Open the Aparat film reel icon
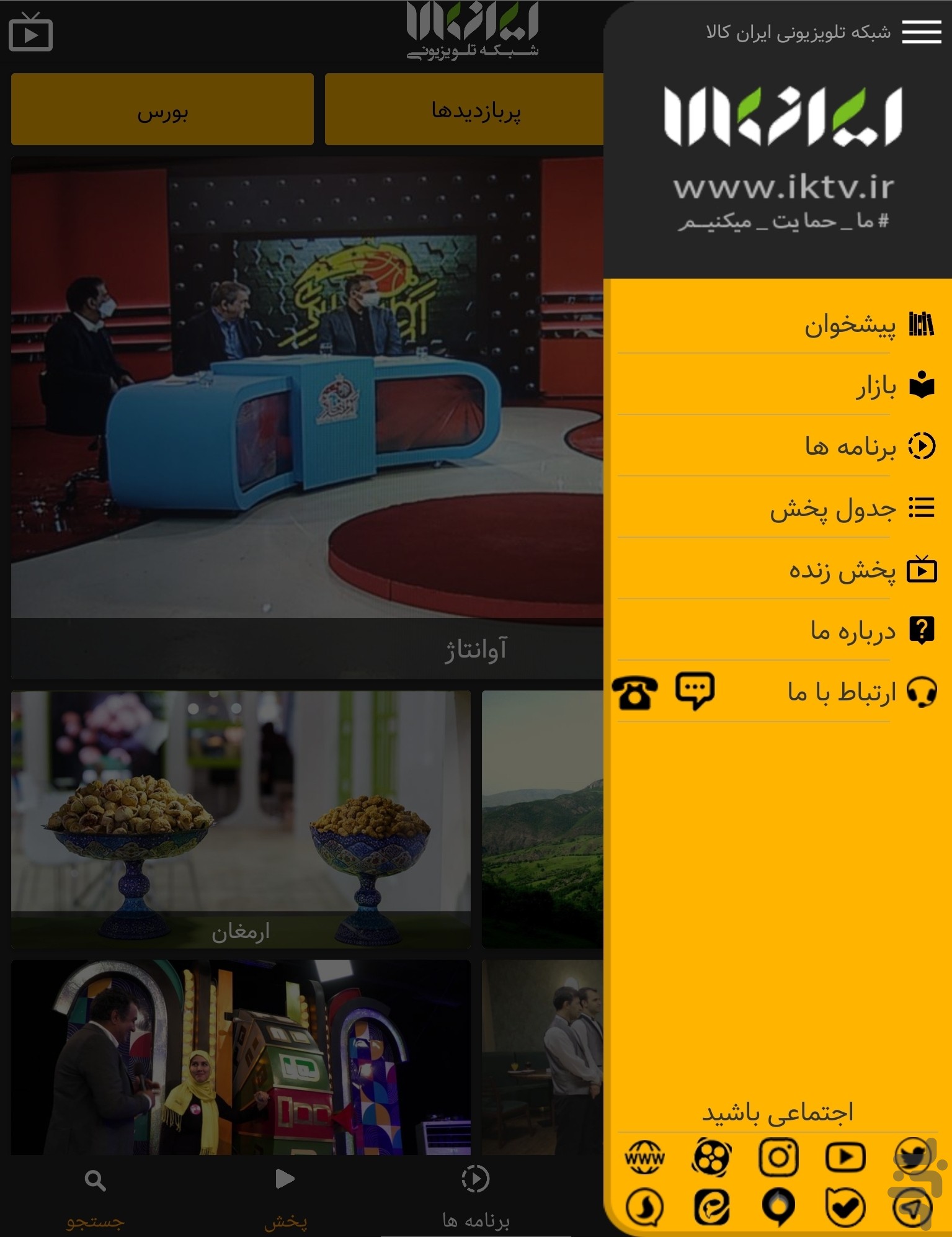The height and width of the screenshot is (1237, 952). coord(711,1158)
